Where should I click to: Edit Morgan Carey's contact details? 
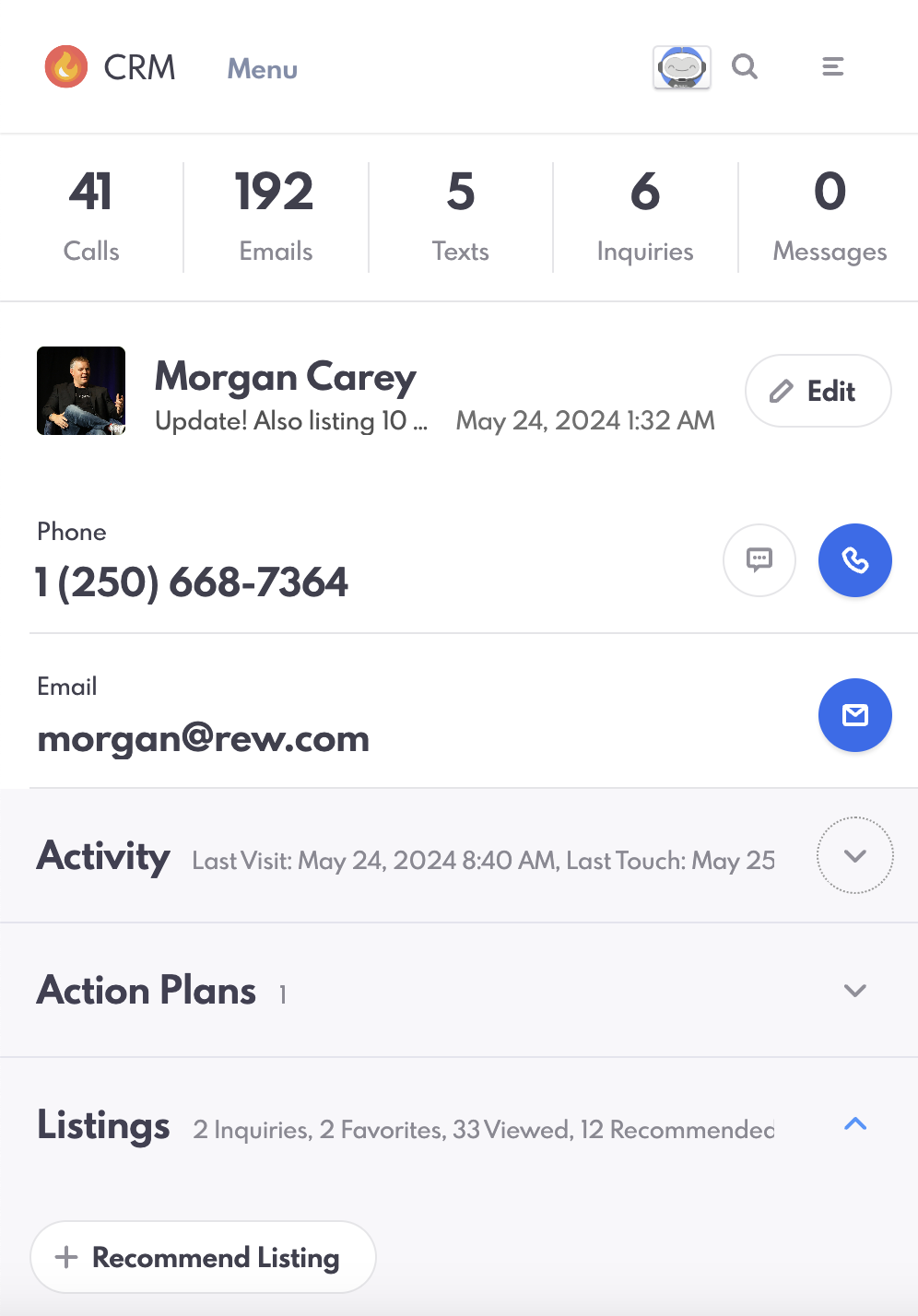click(x=818, y=391)
